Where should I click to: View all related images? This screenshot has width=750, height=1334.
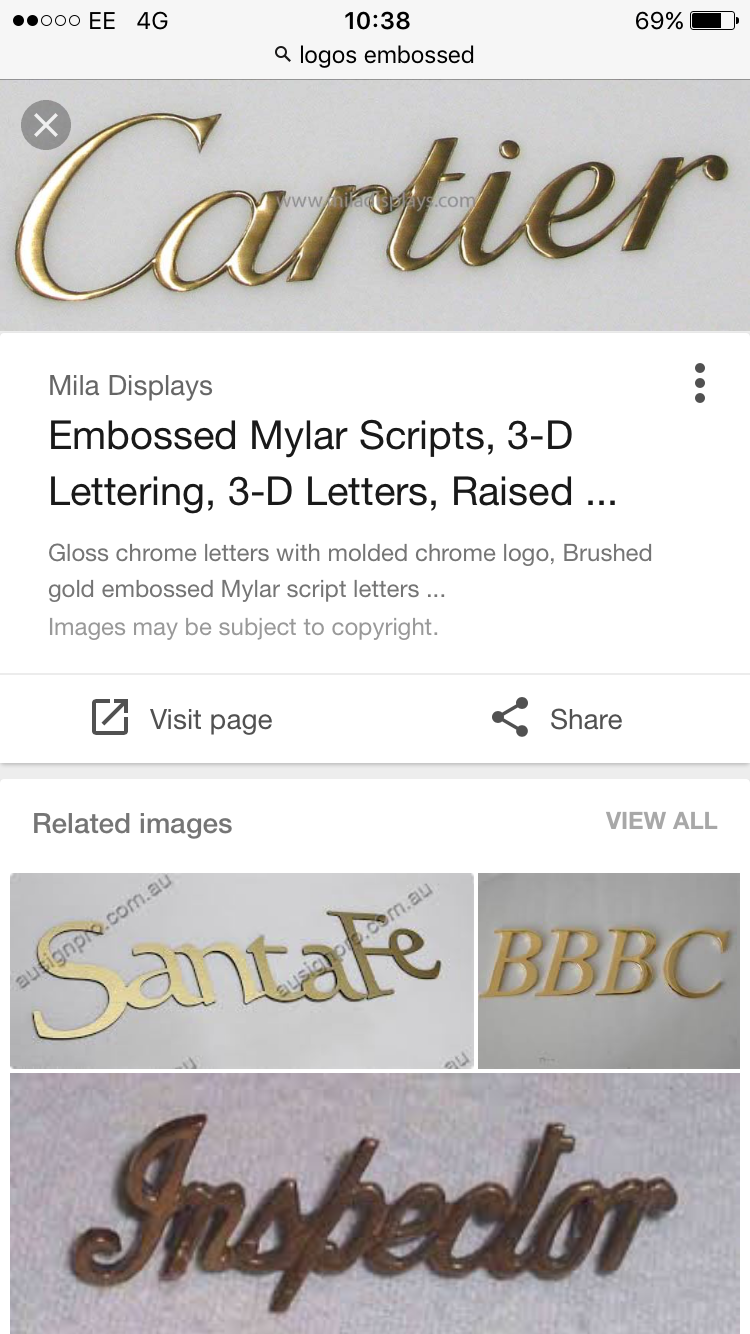661,821
